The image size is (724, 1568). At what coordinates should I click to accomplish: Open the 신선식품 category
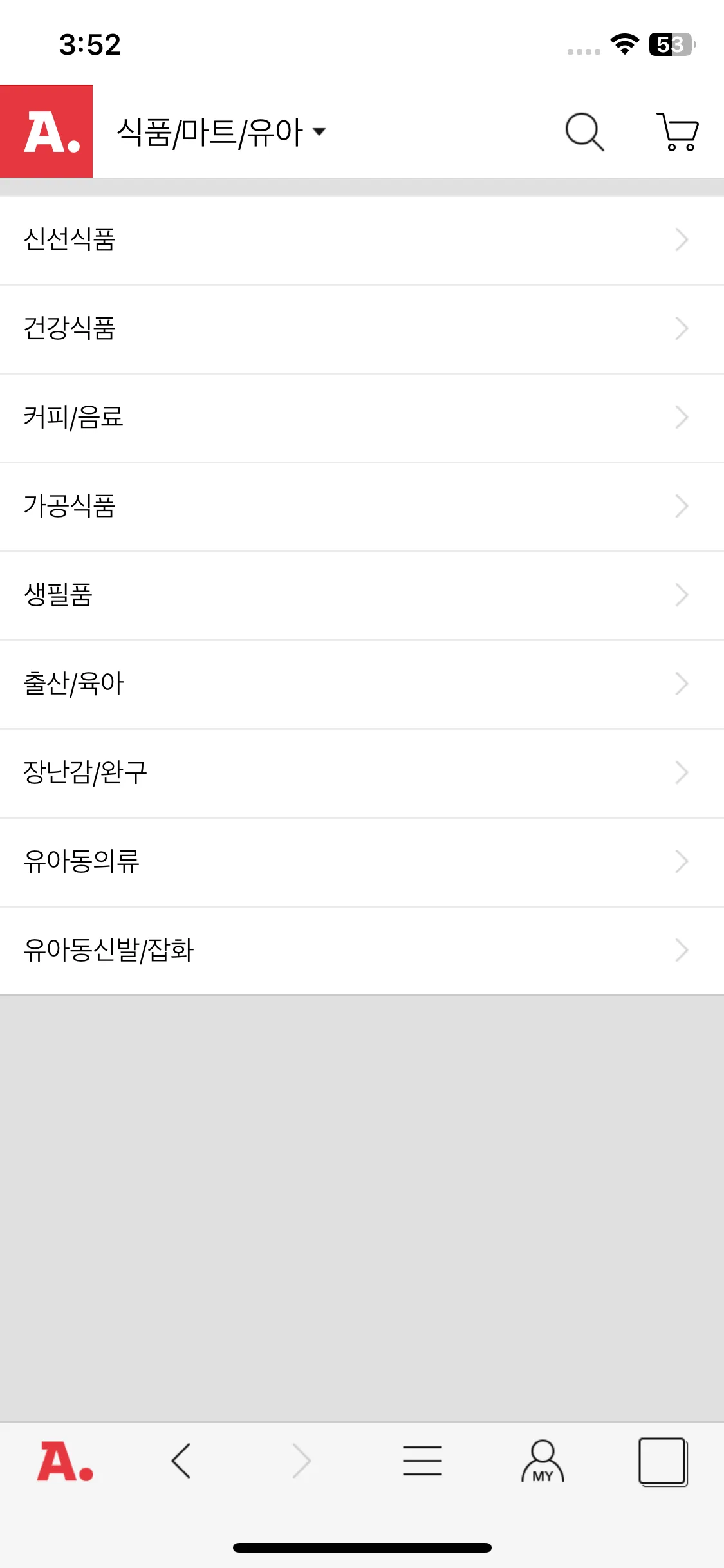[x=362, y=239]
